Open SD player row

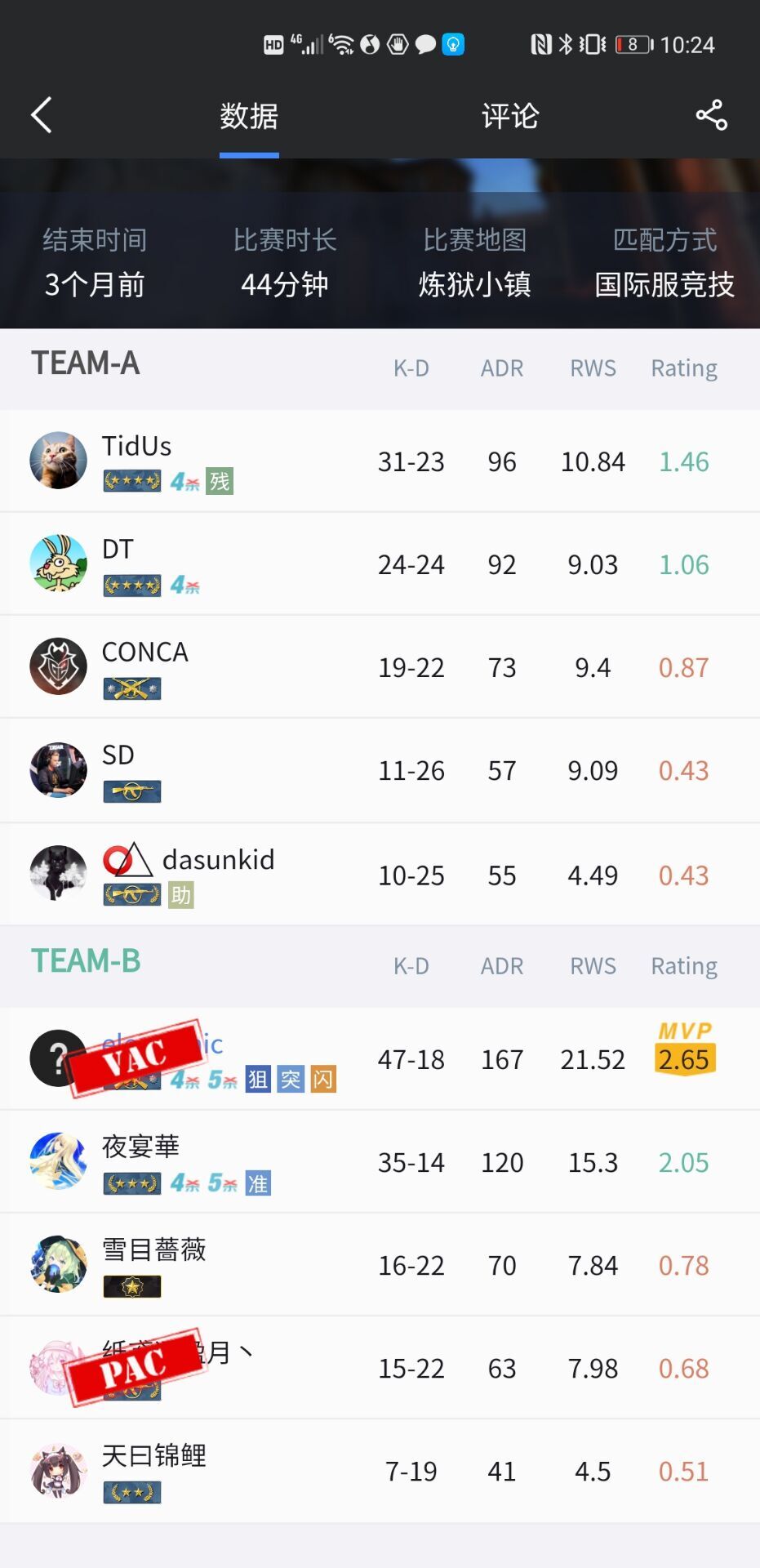pyautogui.click(x=380, y=770)
